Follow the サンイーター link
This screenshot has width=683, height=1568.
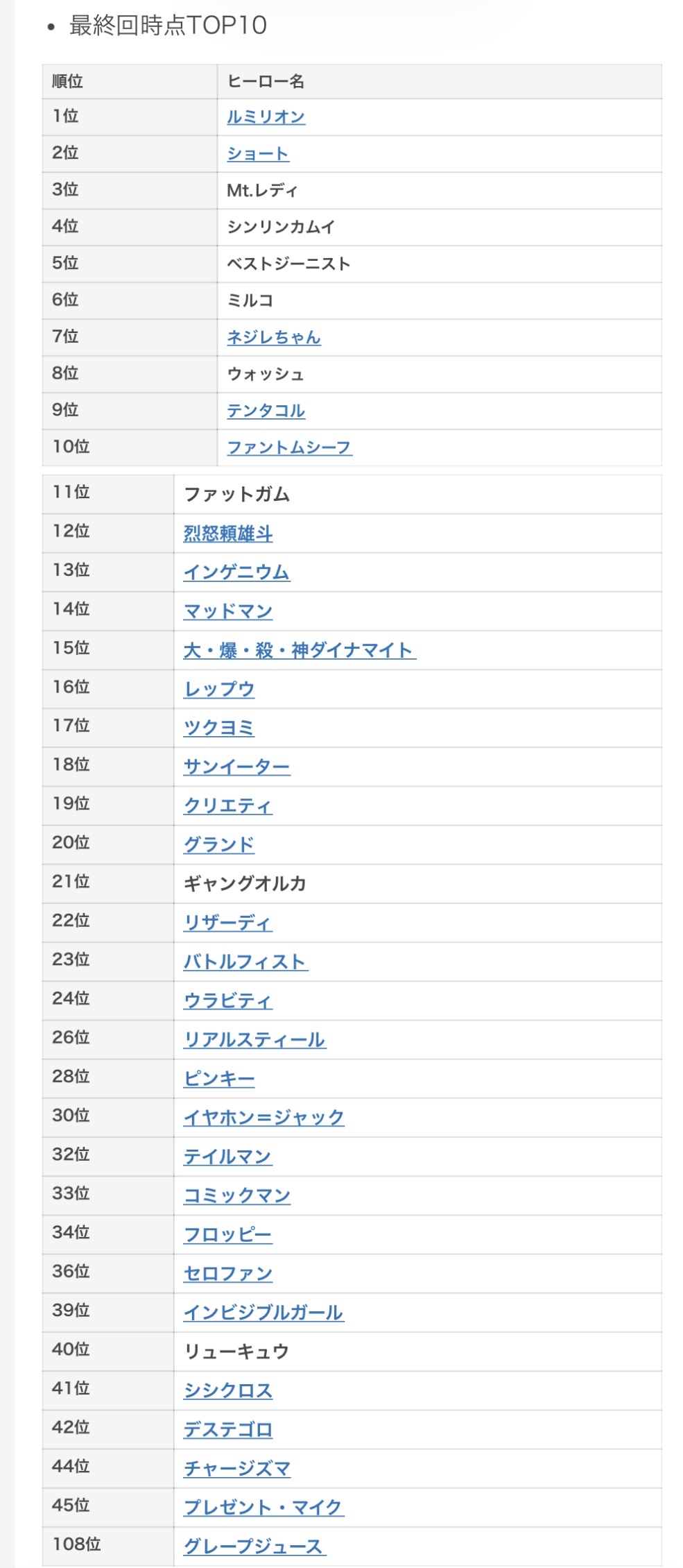(236, 767)
